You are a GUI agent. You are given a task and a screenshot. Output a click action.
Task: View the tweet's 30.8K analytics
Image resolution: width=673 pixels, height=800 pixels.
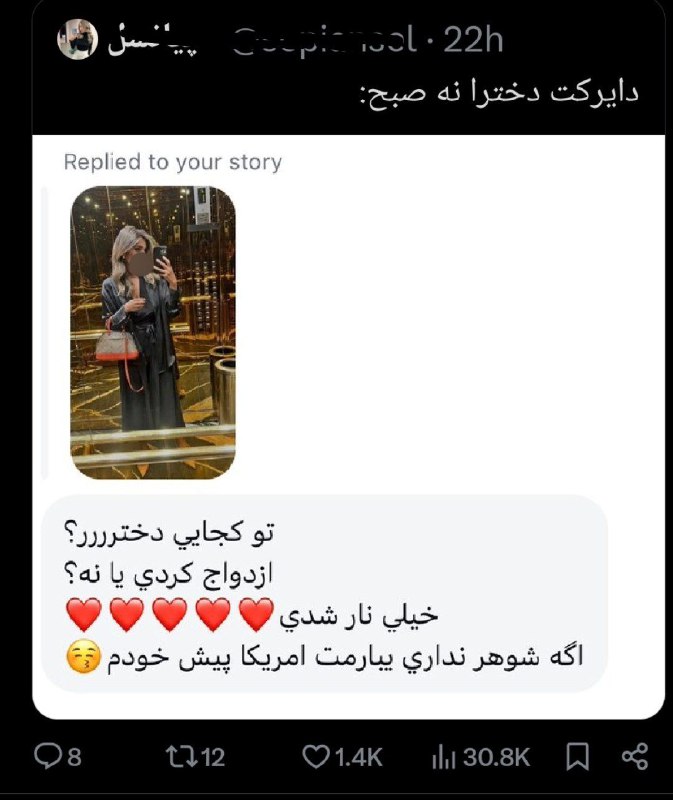pos(444,757)
